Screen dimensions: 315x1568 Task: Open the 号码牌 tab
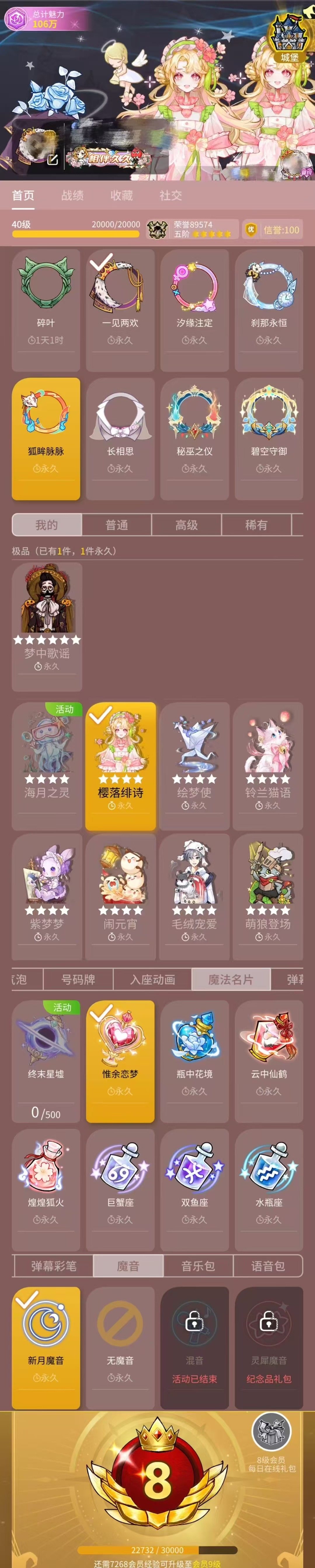[79, 979]
